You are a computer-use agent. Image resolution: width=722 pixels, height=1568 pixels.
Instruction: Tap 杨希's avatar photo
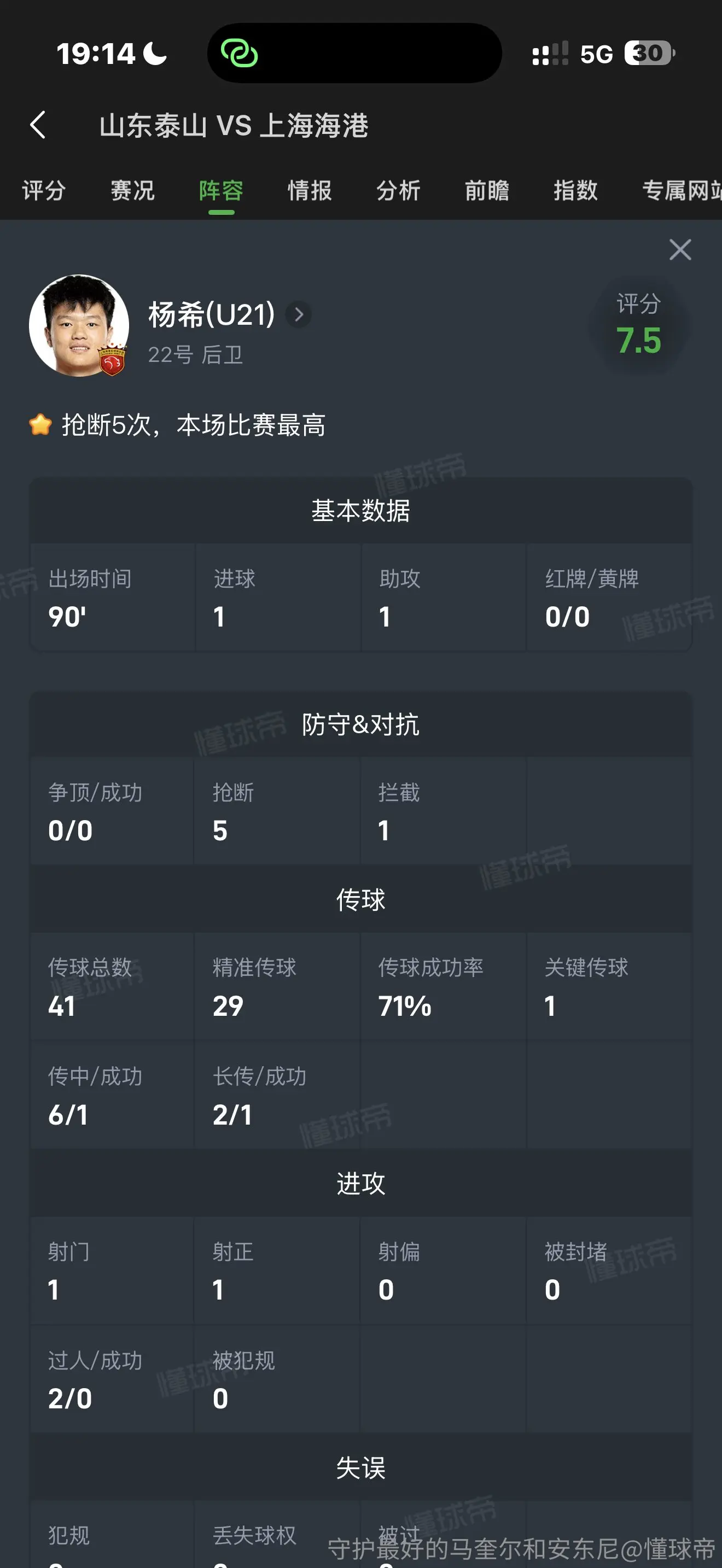coord(79,325)
